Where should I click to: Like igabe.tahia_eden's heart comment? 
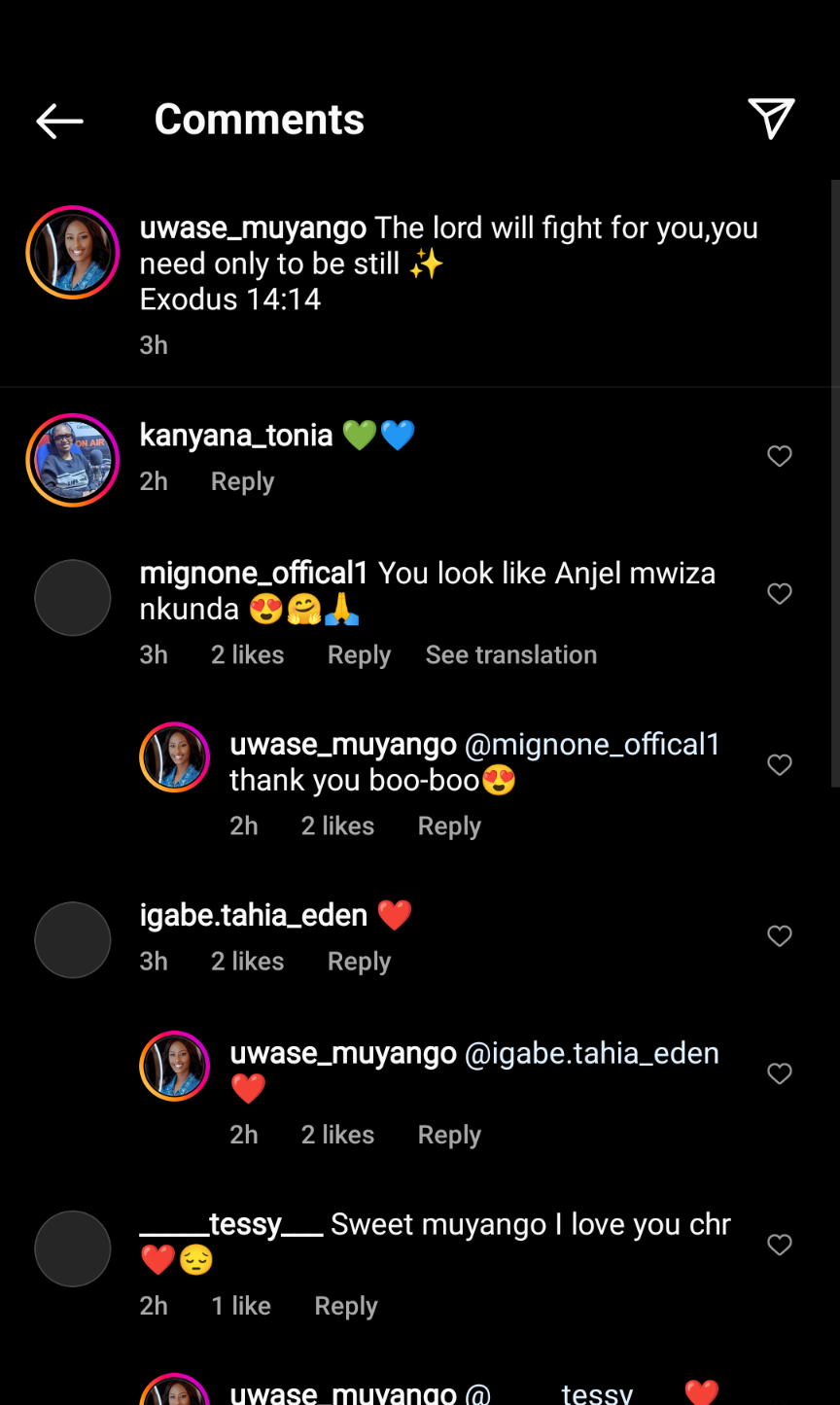pyautogui.click(x=780, y=936)
